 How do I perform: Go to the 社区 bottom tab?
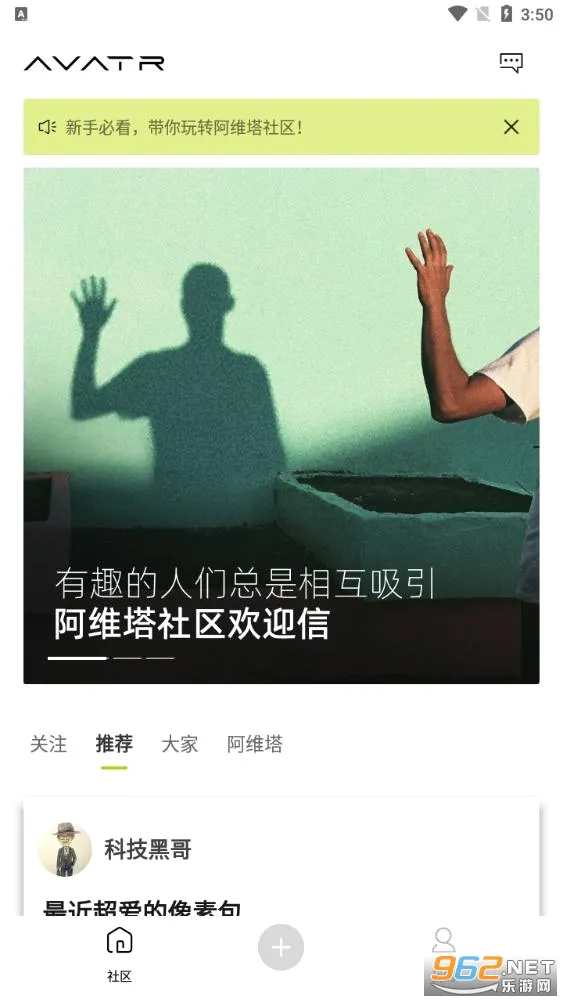[x=120, y=954]
